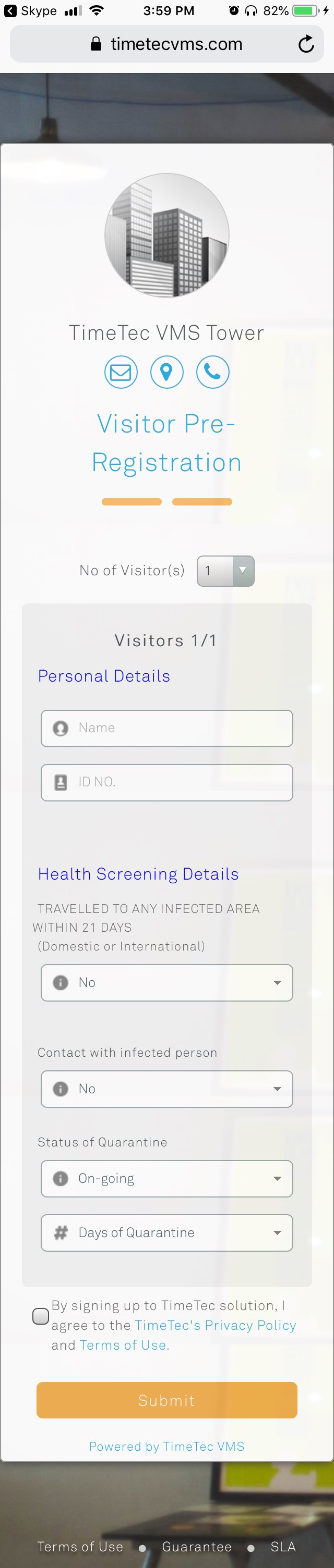The image size is (334, 1568).
Task: Tap the email envelope icon
Action: (x=121, y=372)
